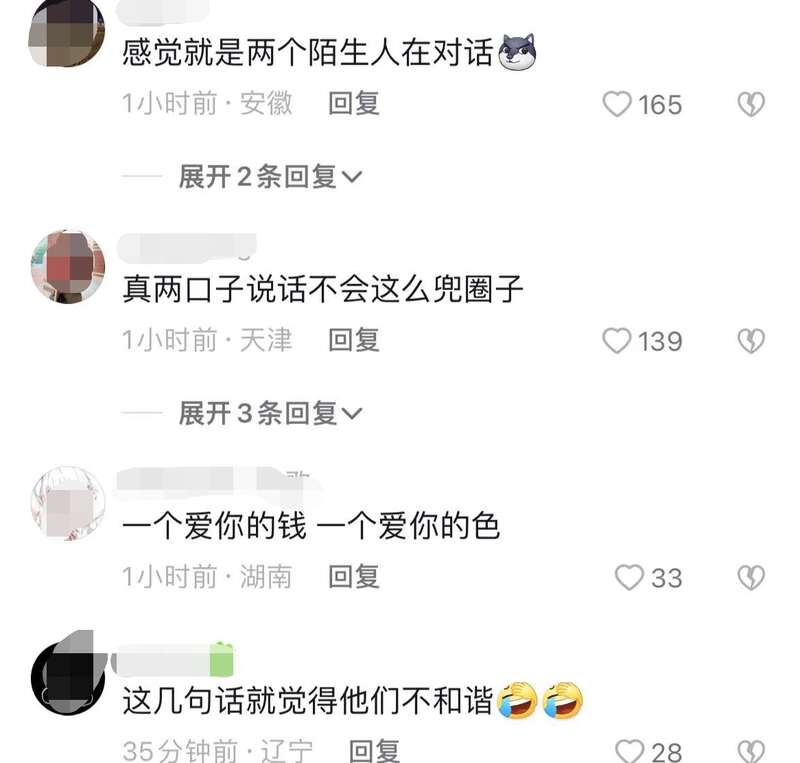Open the avatar of the 湖南 commenter
Viewport: 800px width, 763px height.
[68, 502]
